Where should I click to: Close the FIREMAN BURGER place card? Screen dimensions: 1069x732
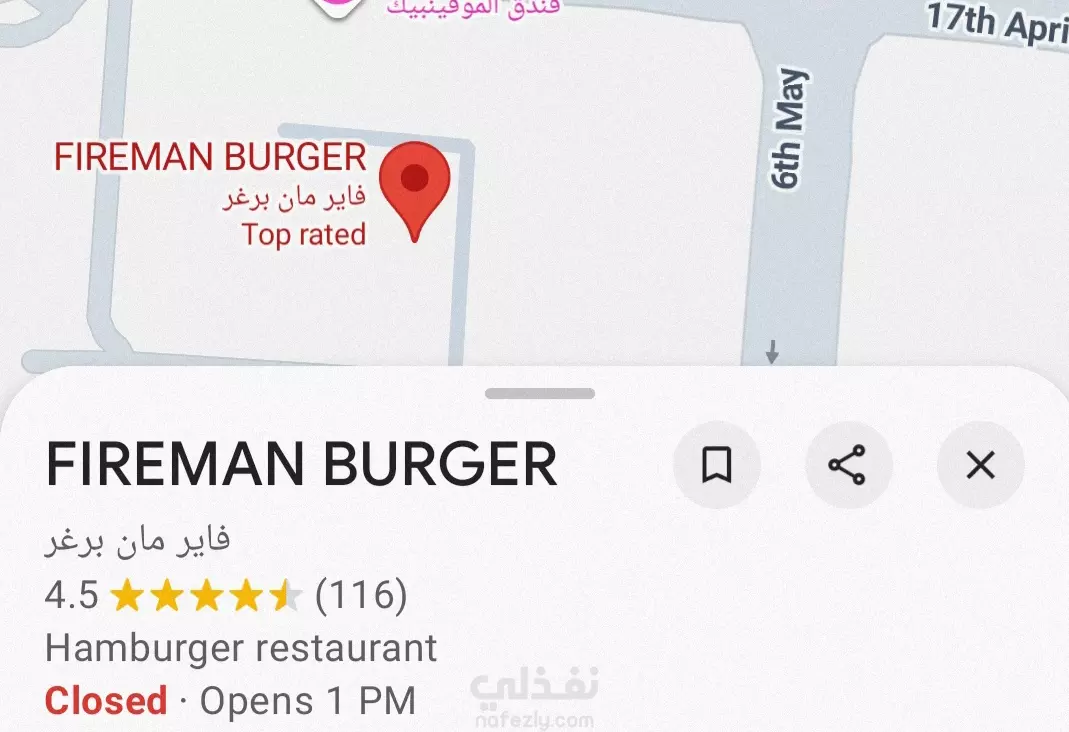[x=980, y=465]
